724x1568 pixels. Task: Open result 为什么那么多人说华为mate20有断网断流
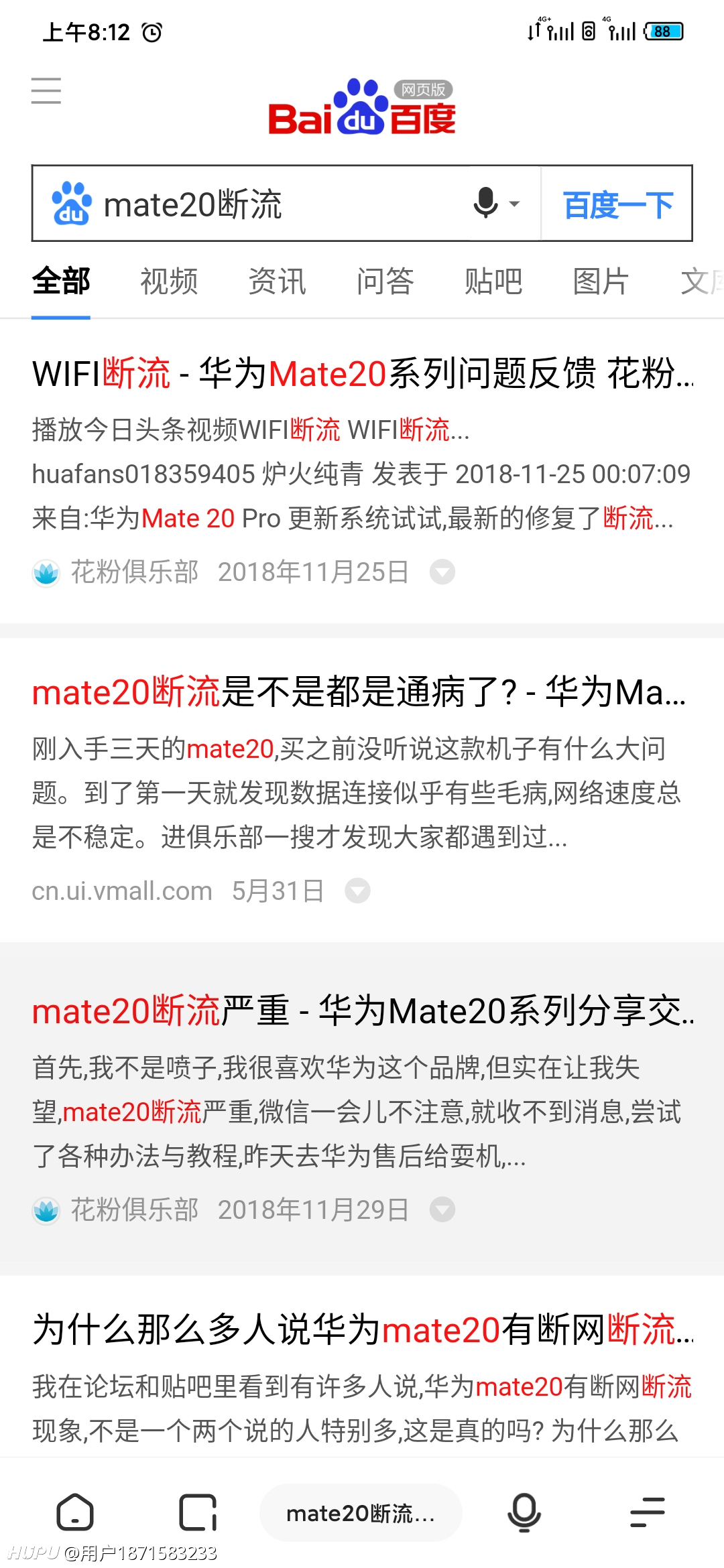(x=362, y=1330)
